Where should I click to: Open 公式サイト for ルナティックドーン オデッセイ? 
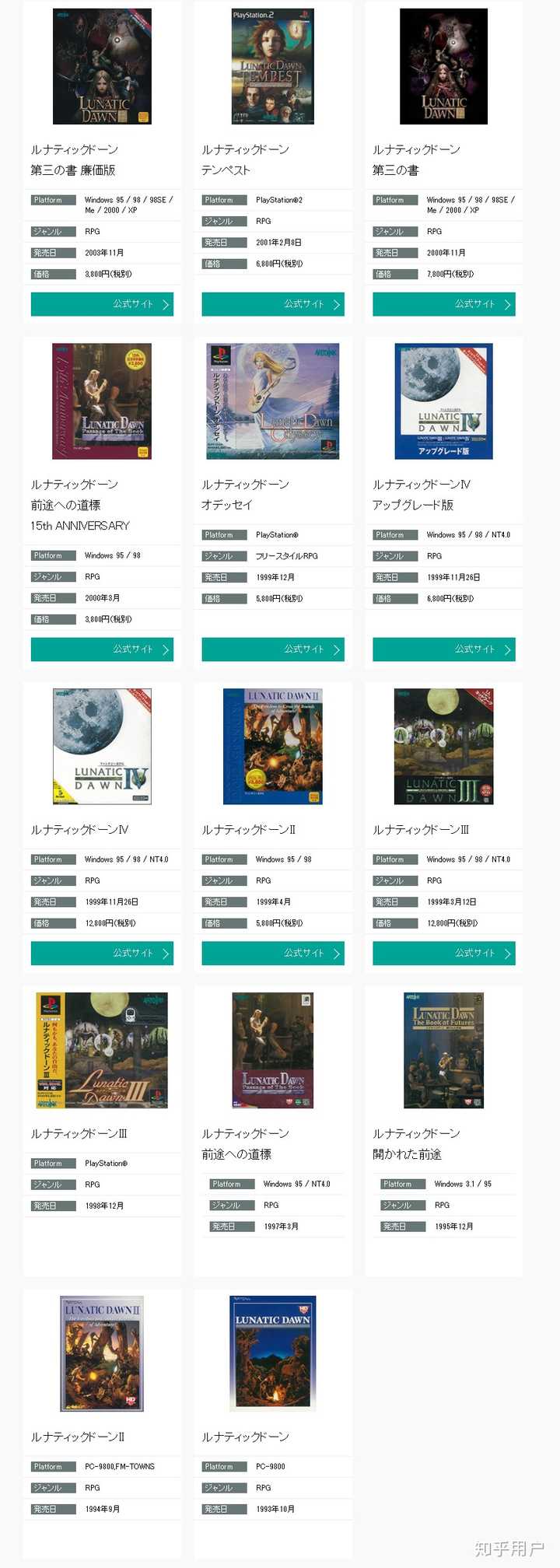pos(273,649)
